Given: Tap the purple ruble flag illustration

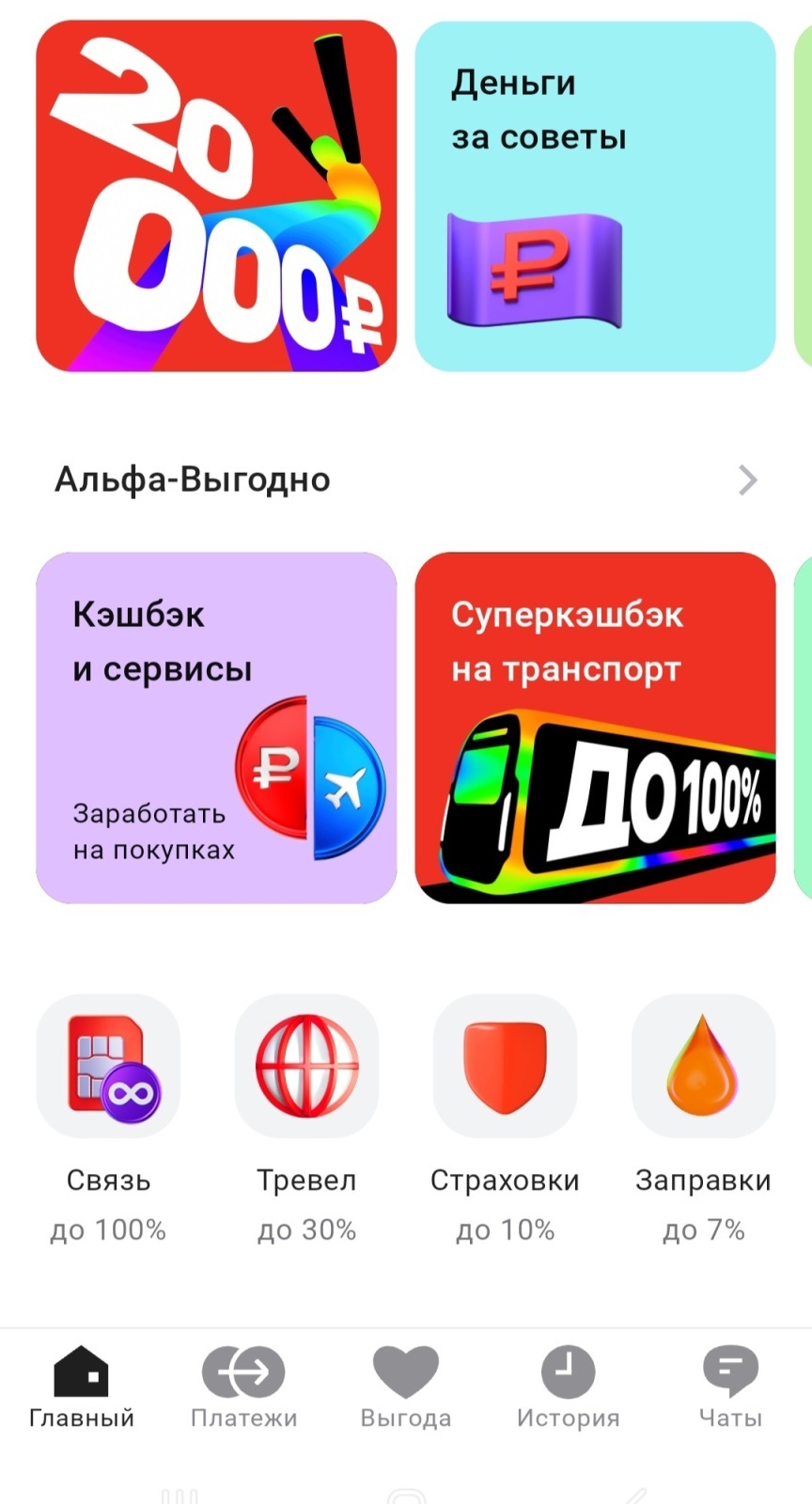Looking at the screenshot, I should click(x=534, y=270).
